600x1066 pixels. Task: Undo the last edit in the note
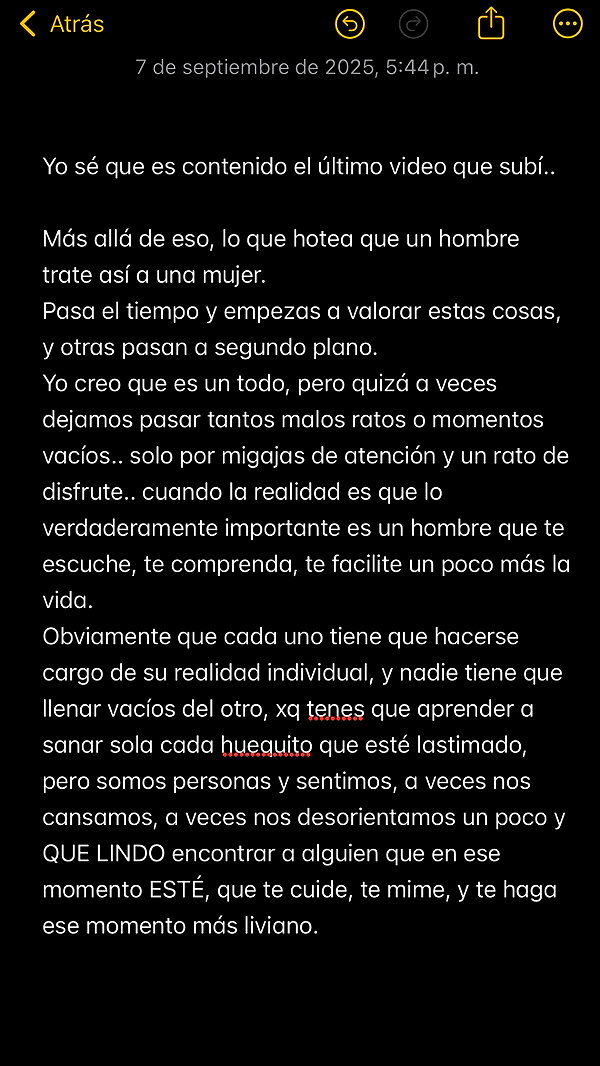tap(350, 25)
